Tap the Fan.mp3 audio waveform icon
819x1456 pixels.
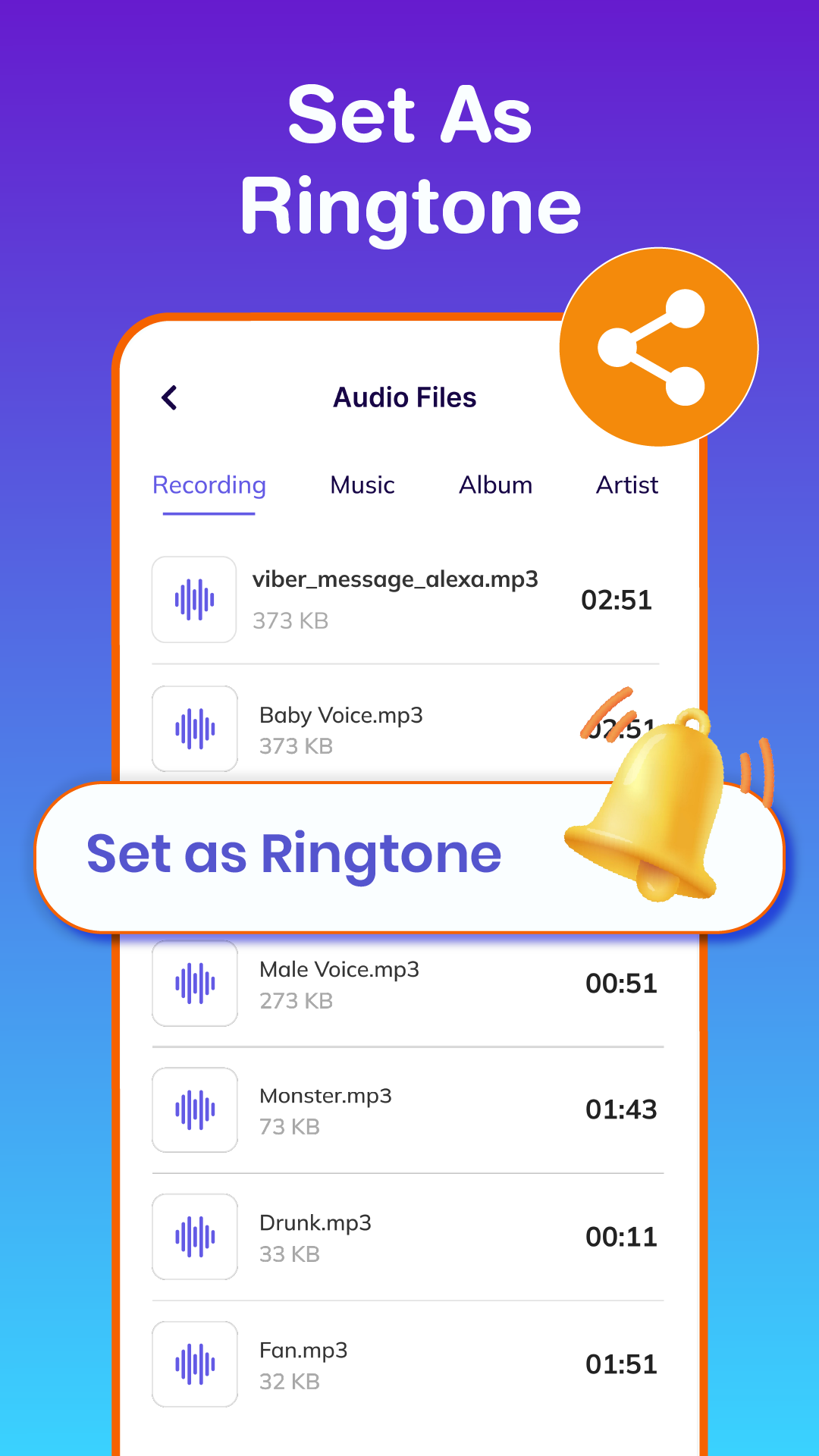(x=194, y=1363)
